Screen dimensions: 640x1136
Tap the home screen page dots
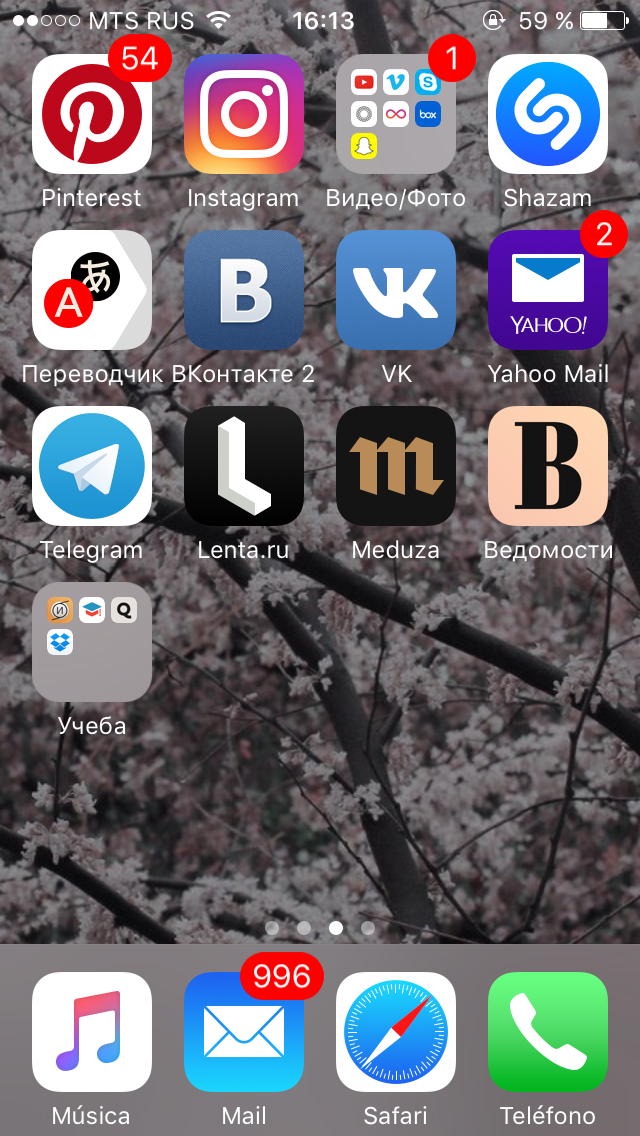coord(320,927)
